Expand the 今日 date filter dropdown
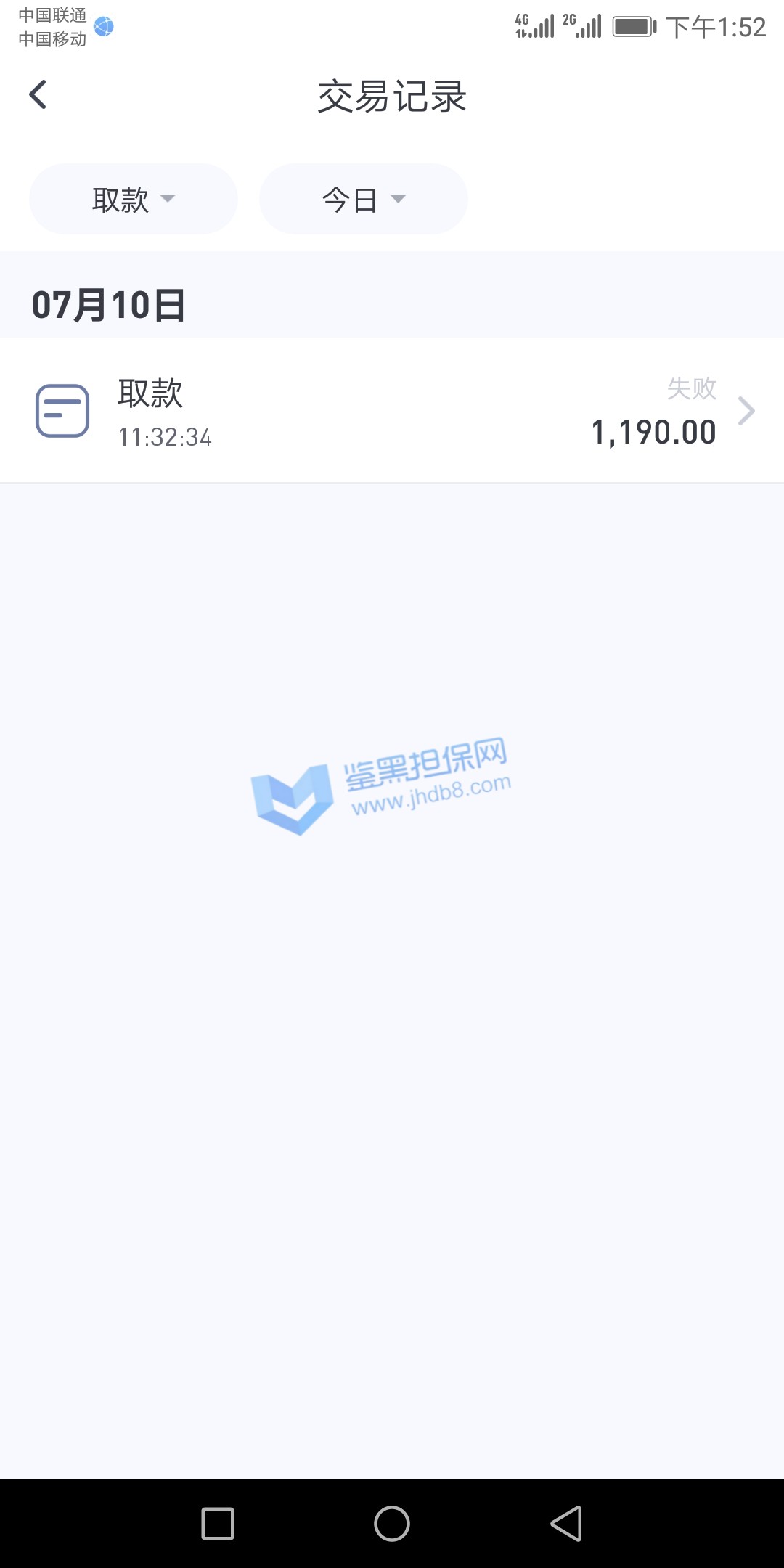784x1568 pixels. click(364, 199)
